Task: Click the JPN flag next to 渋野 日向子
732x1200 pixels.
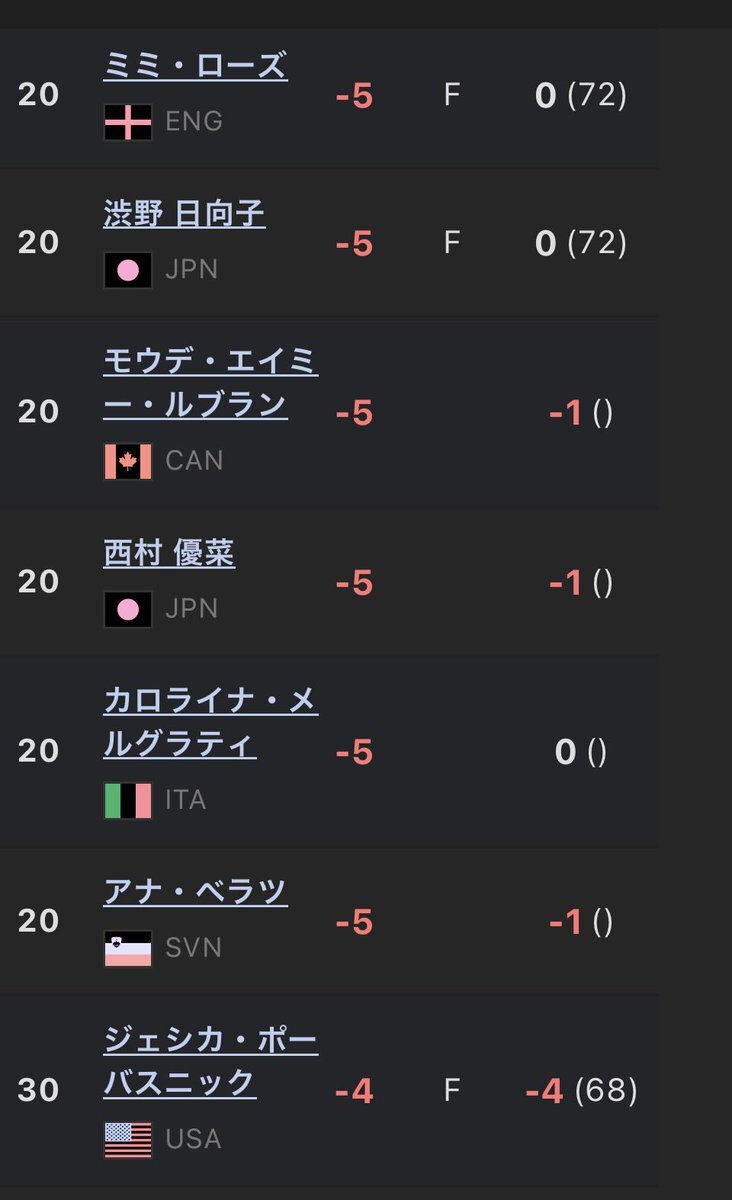Action: pos(127,268)
